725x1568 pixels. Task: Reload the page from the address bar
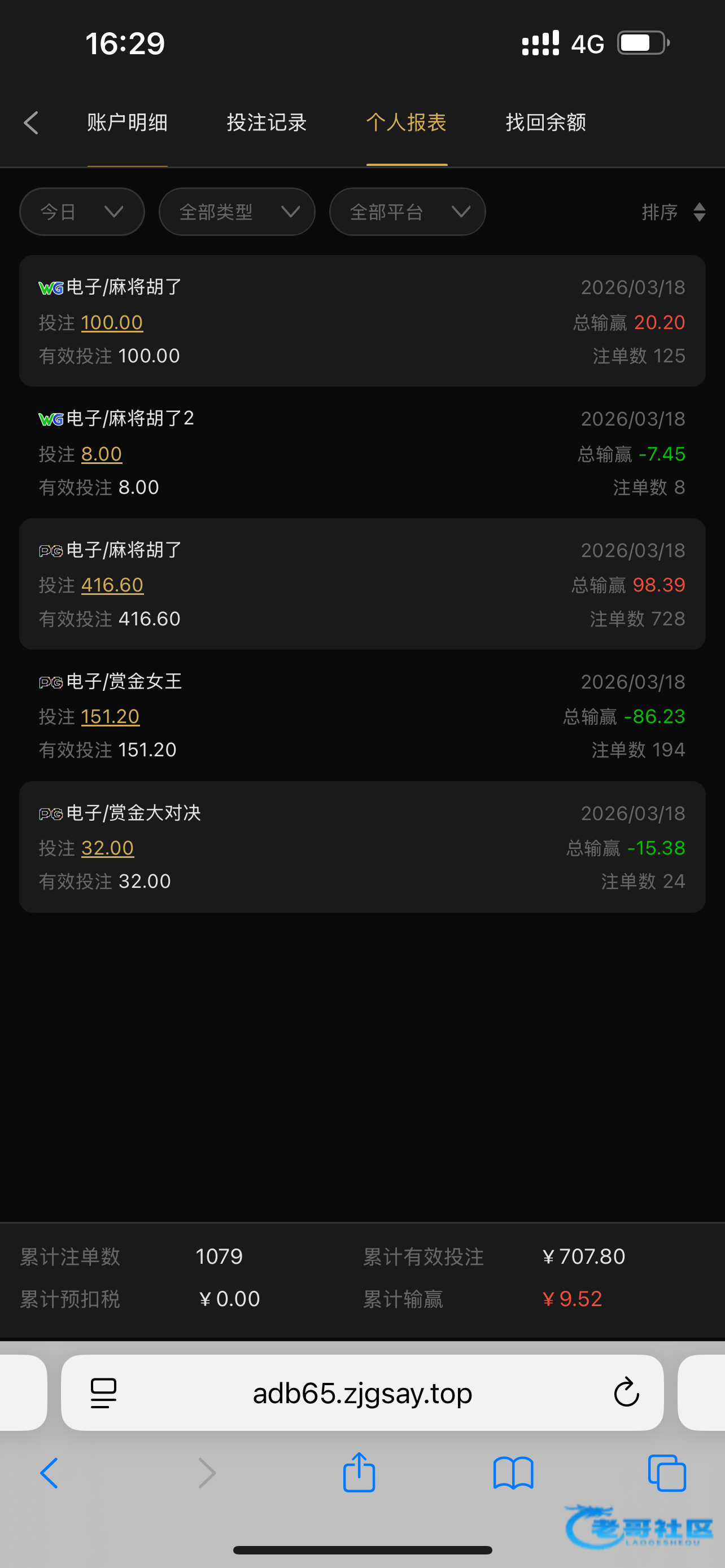[626, 1392]
